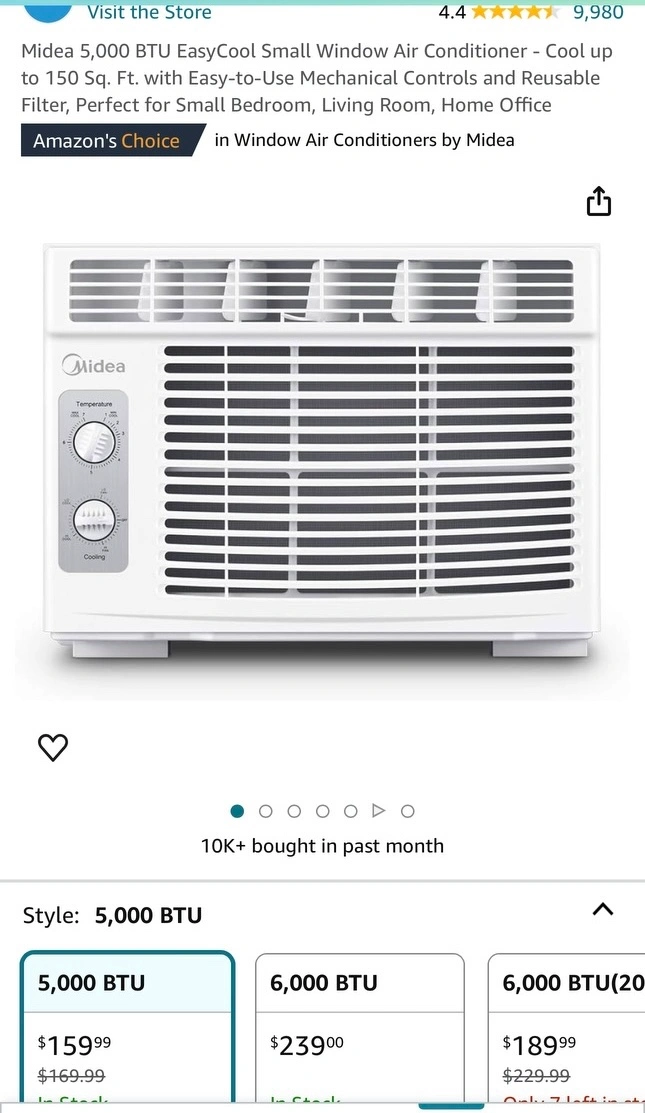Image resolution: width=645 pixels, height=1113 pixels.
Task: Collapse the Style options section
Action: 602,910
